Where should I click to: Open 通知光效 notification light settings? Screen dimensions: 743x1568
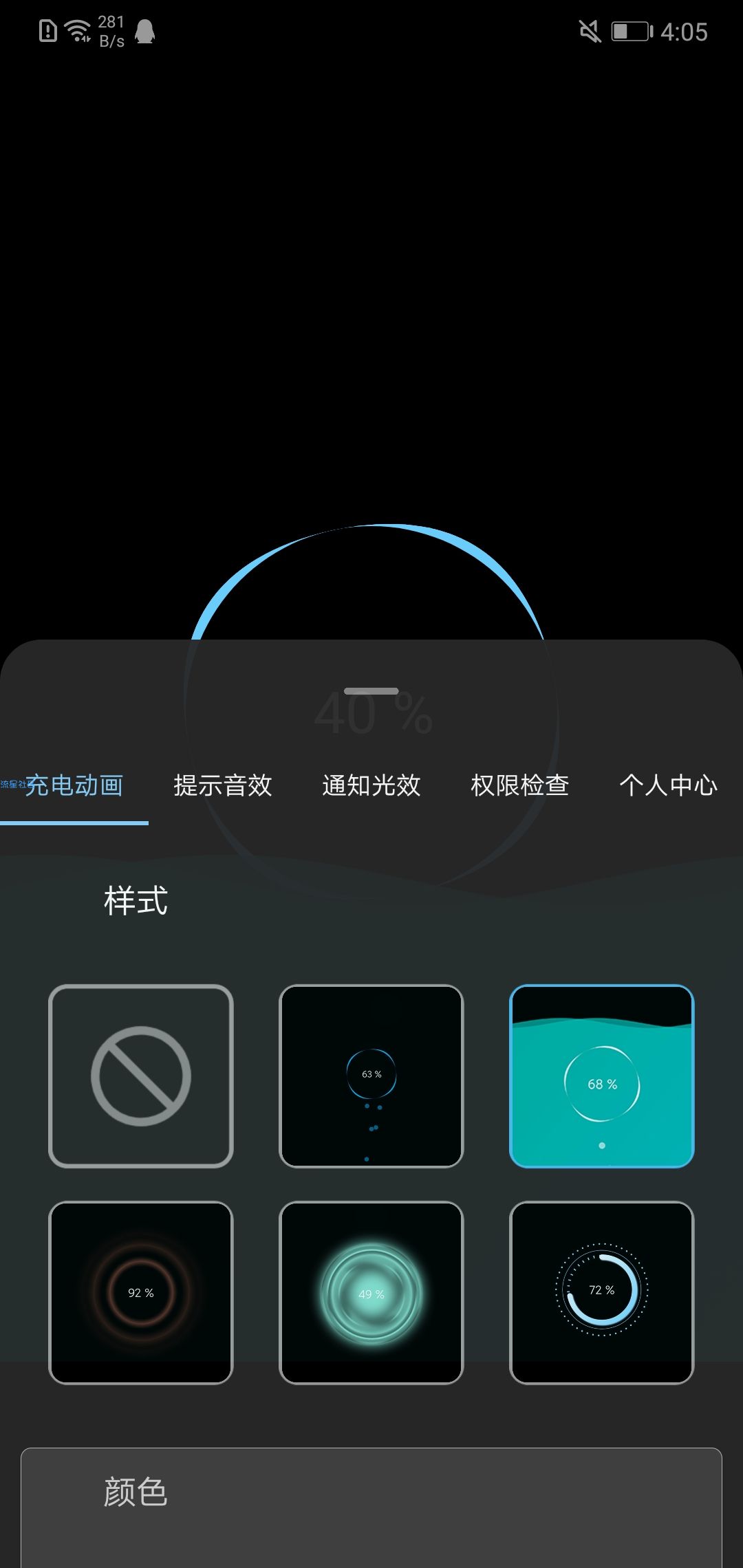(372, 785)
